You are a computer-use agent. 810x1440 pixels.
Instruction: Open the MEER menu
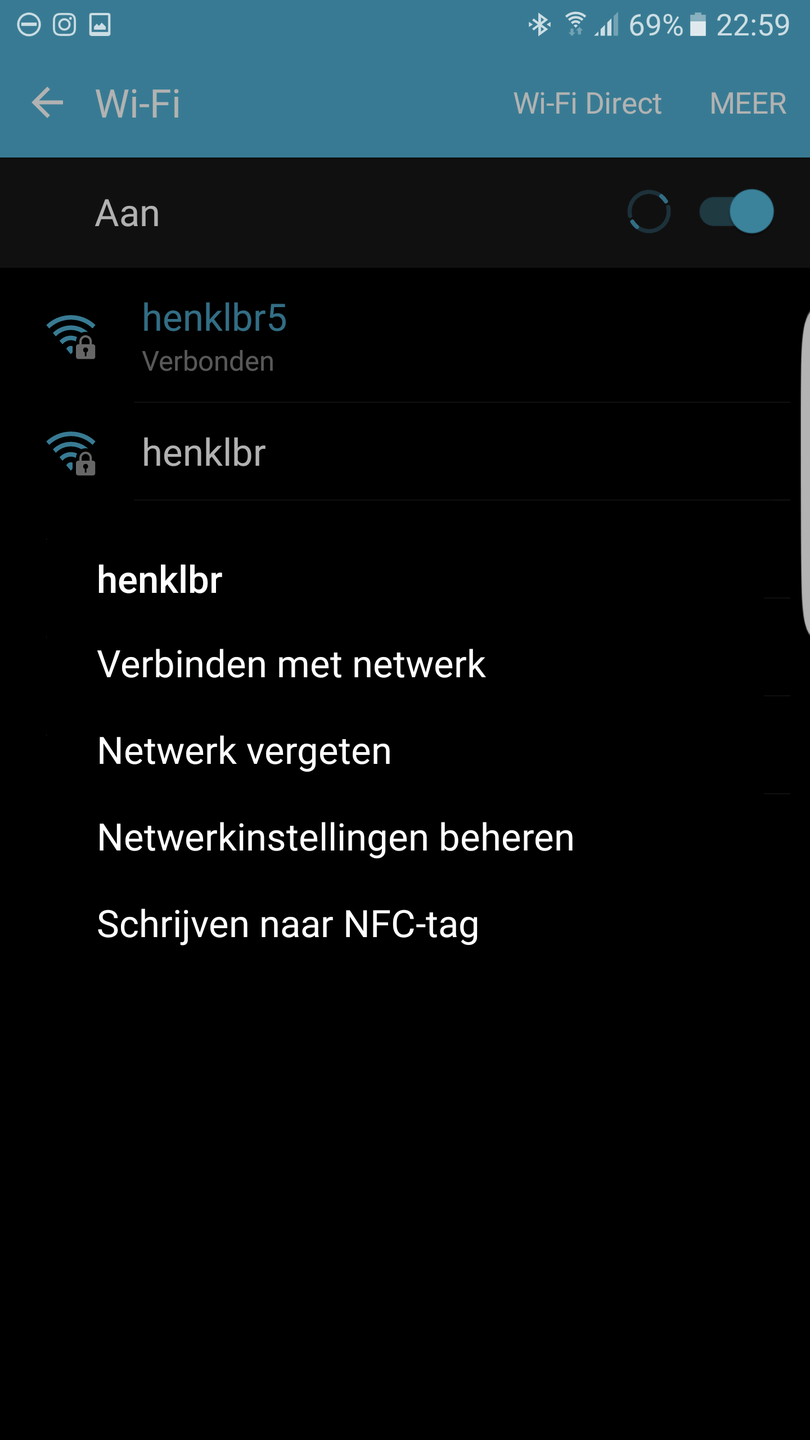(747, 104)
